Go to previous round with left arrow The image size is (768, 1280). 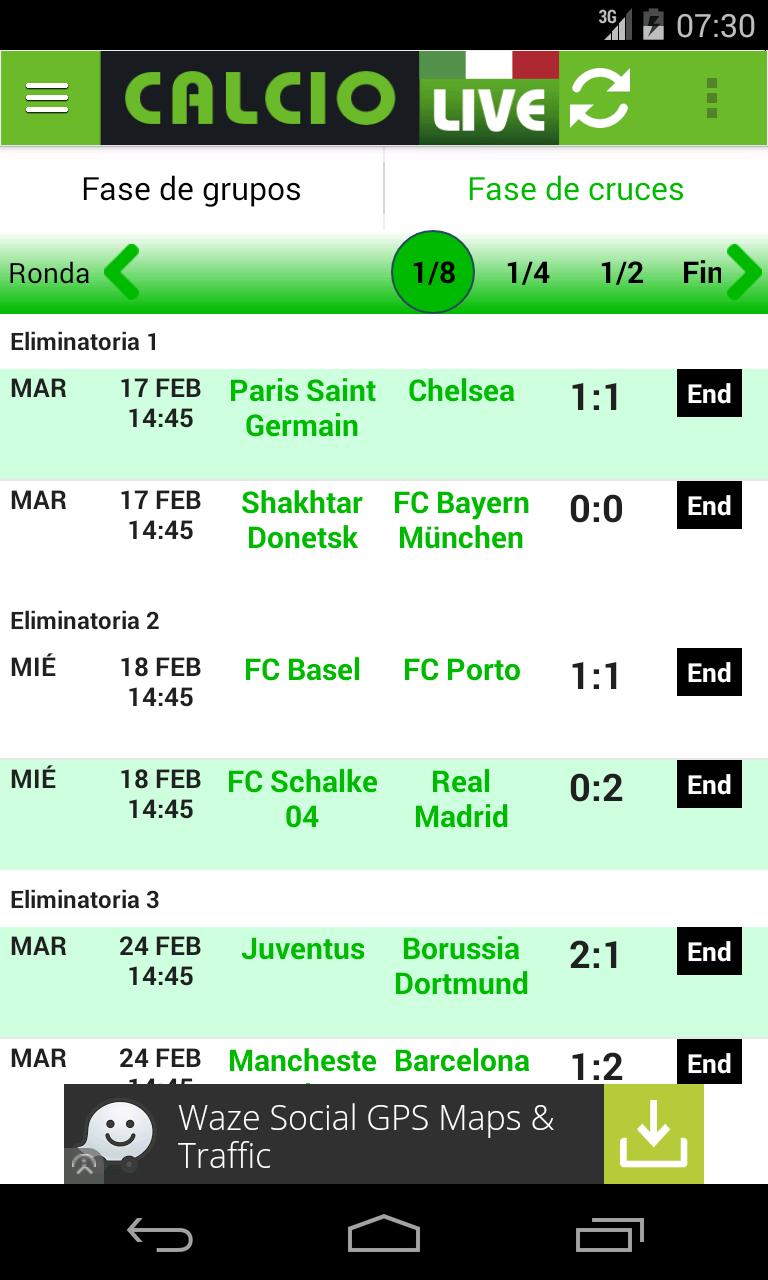(120, 272)
